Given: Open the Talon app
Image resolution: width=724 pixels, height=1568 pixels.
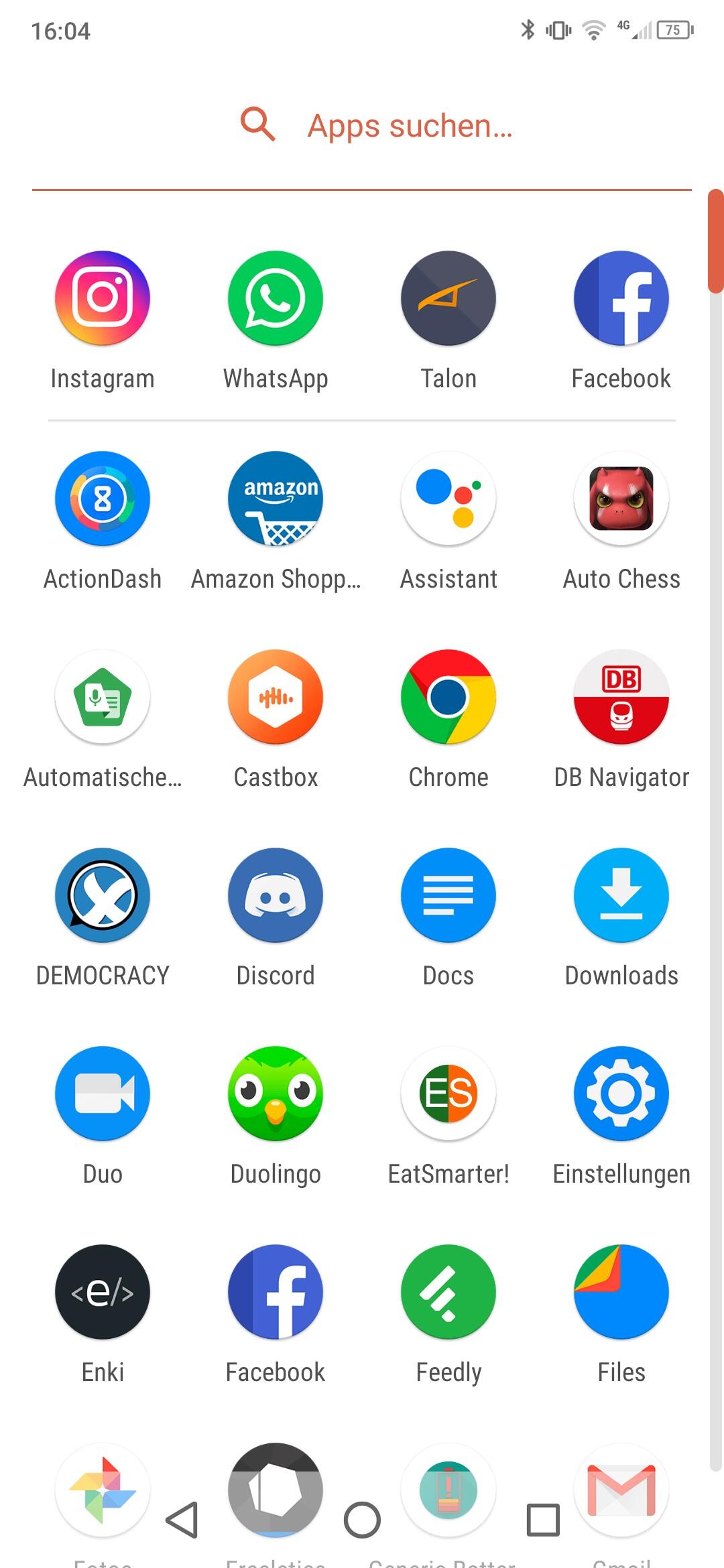Looking at the screenshot, I should pos(448,298).
